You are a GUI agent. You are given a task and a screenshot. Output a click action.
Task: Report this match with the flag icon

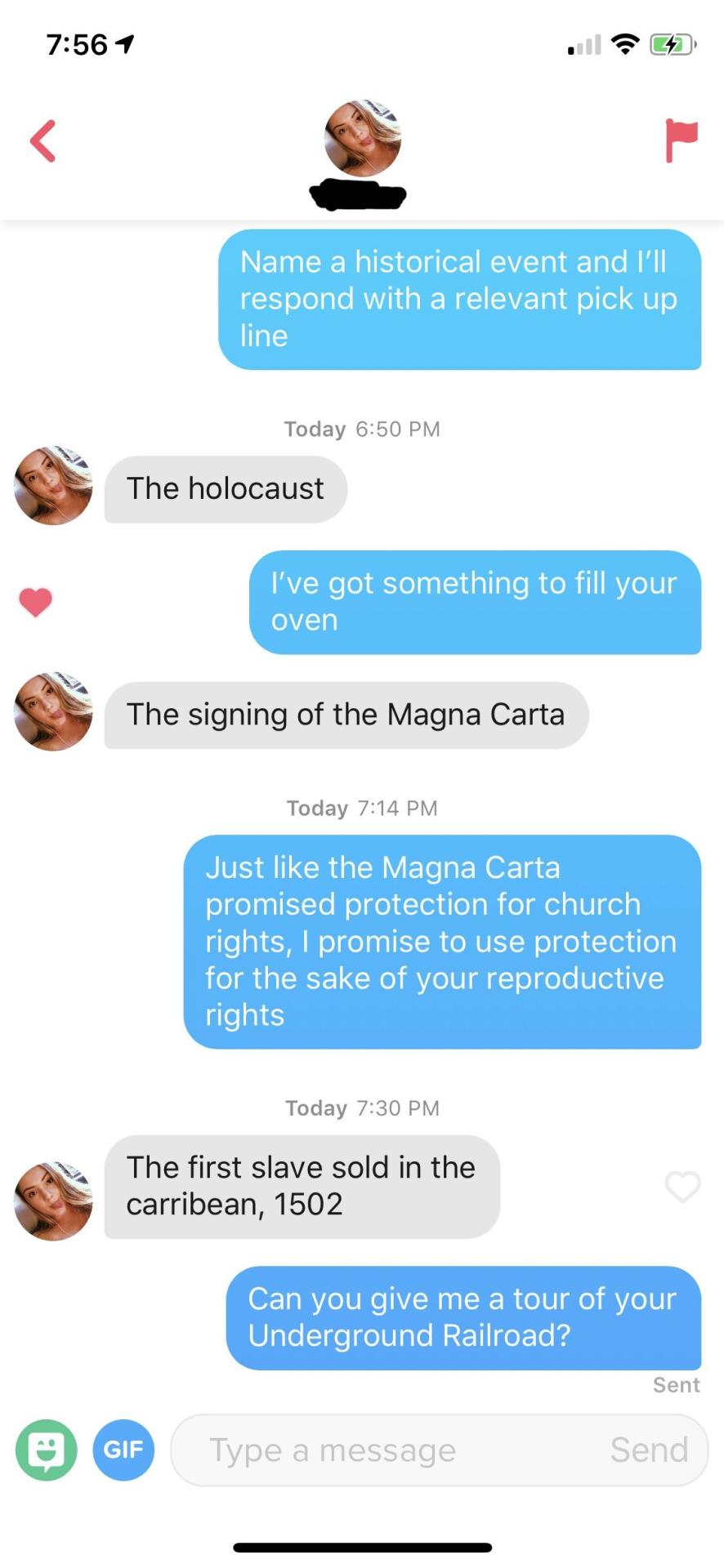(x=681, y=140)
